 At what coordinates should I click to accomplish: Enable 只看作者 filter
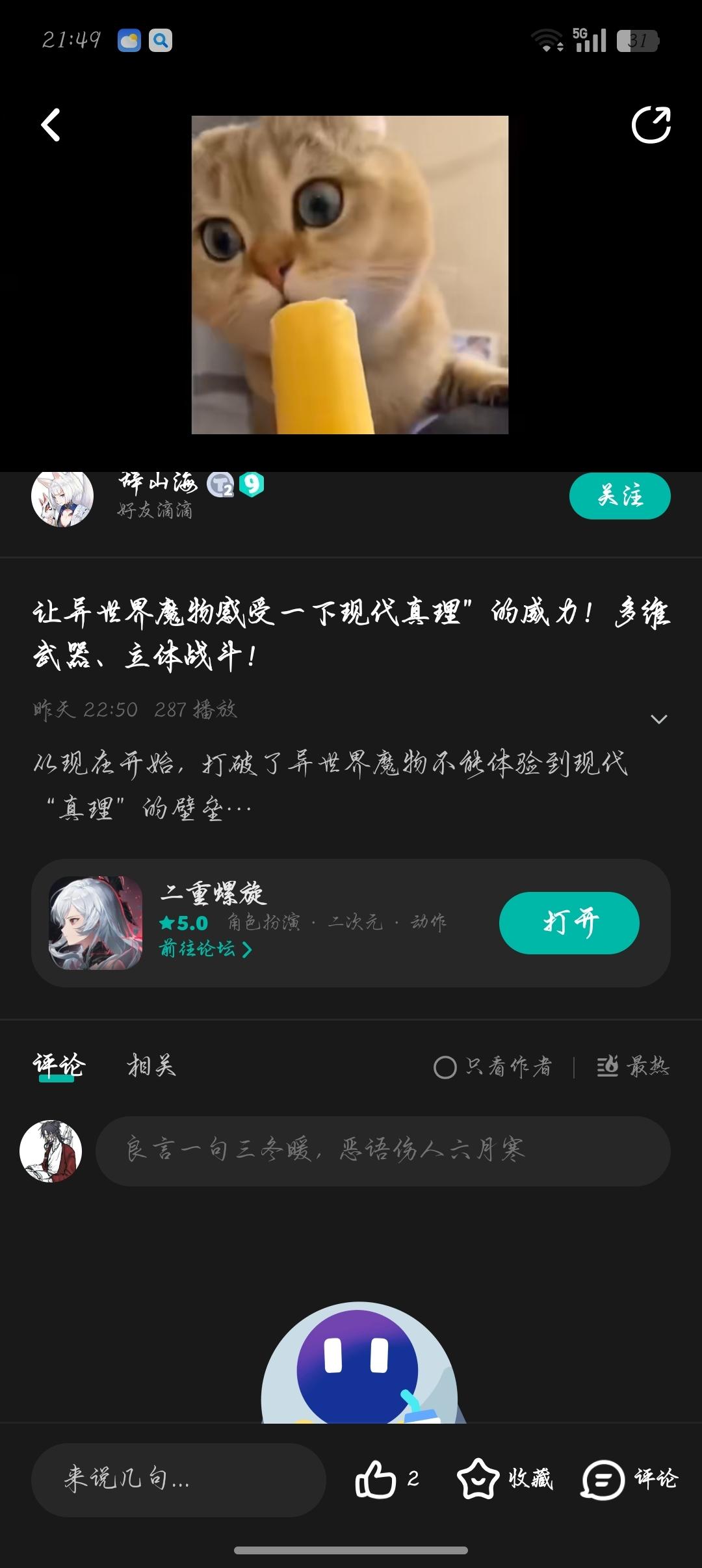coord(492,1067)
